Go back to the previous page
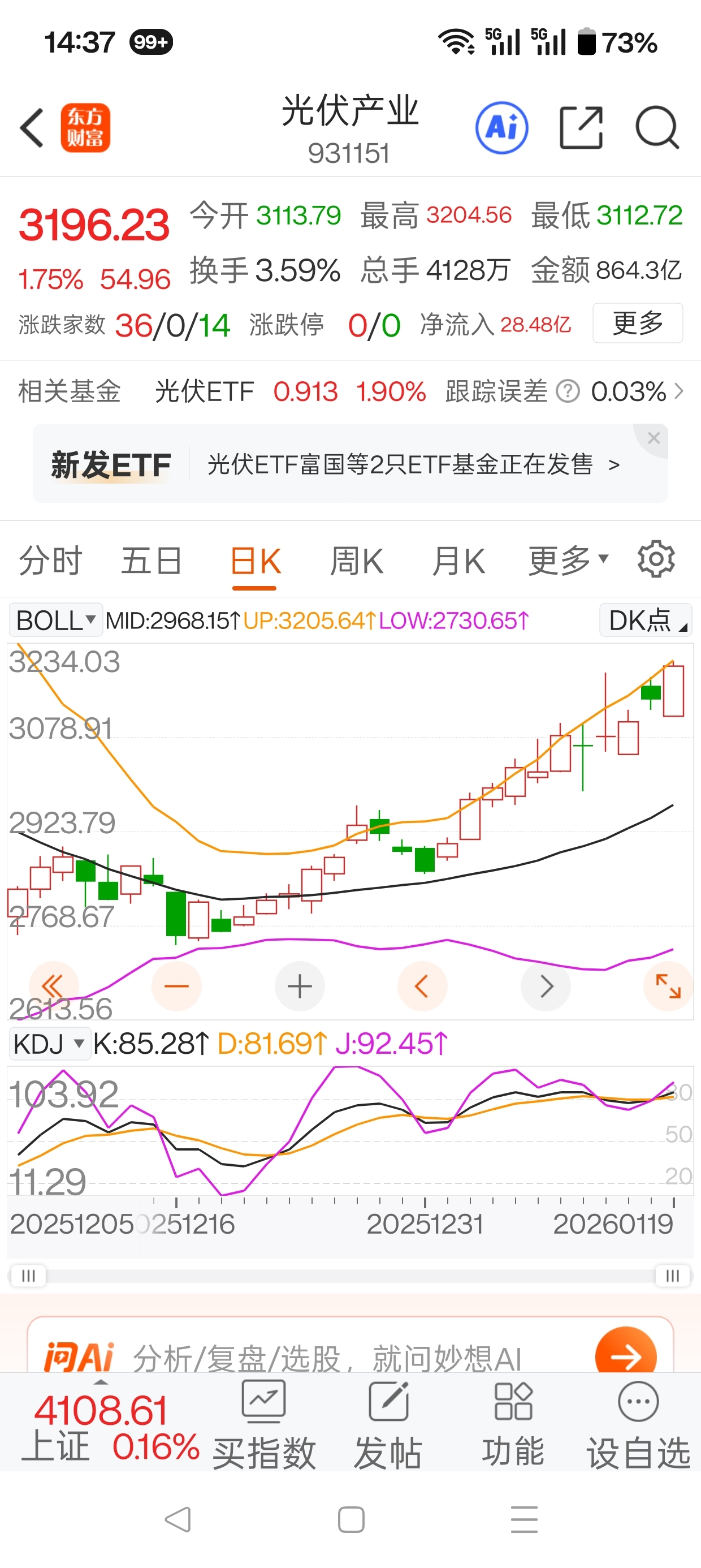 (x=32, y=128)
